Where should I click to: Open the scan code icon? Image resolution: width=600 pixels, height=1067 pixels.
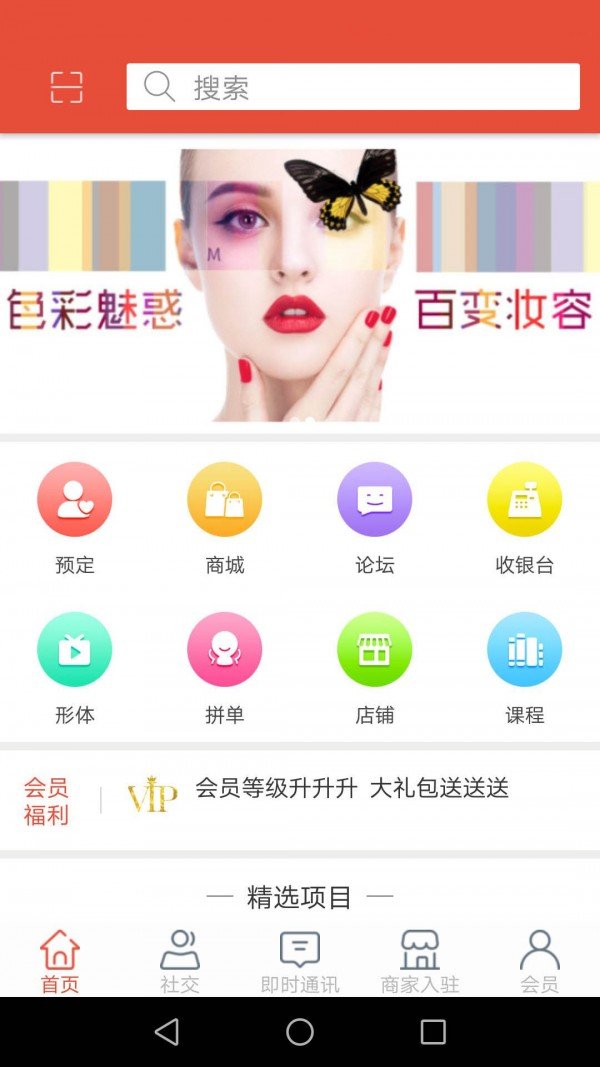67,88
